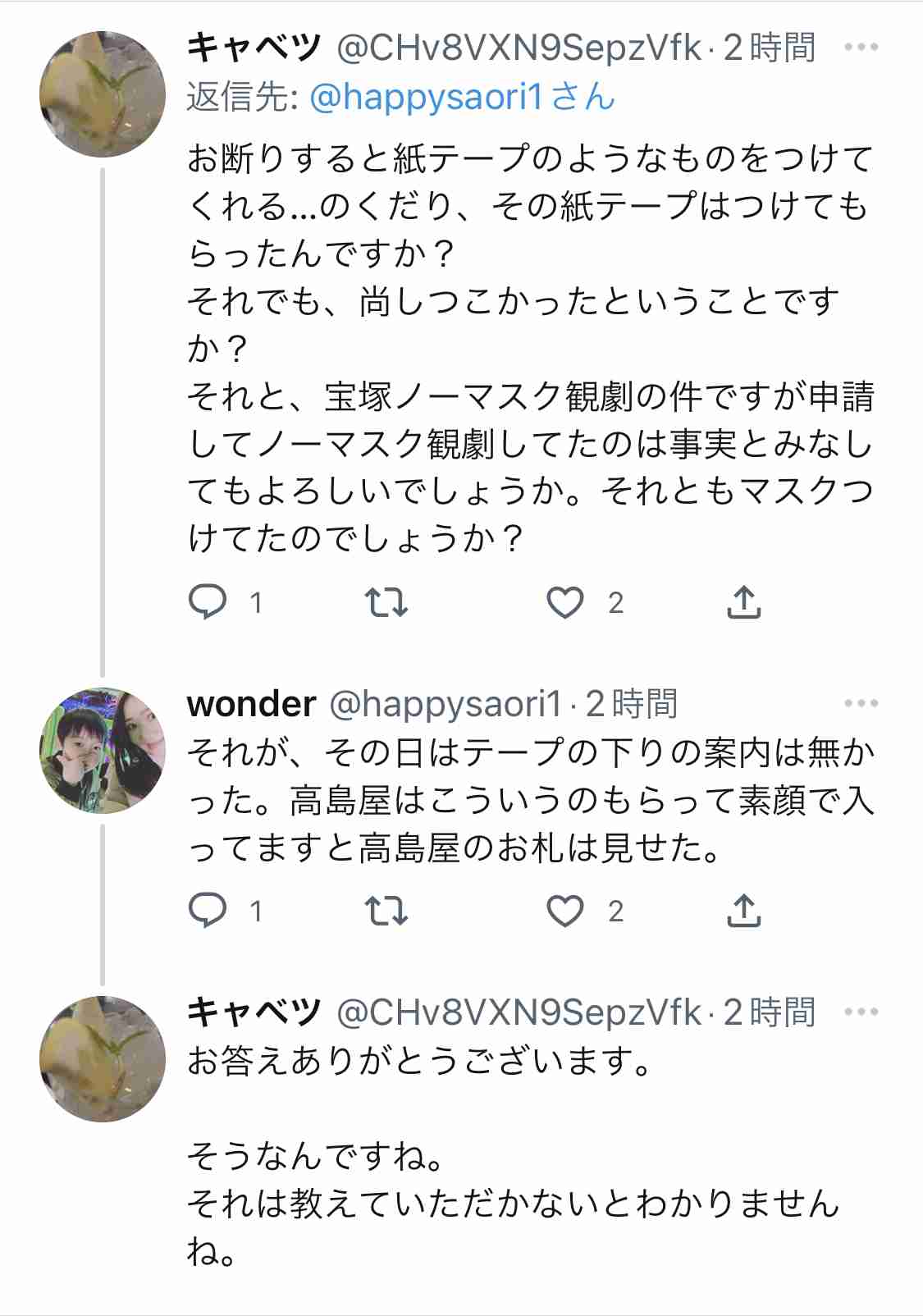This screenshot has height=1316, width=923.
Task: Open キャベツ's avatar on the お答えありがとう tweet
Action: pos(102,1058)
